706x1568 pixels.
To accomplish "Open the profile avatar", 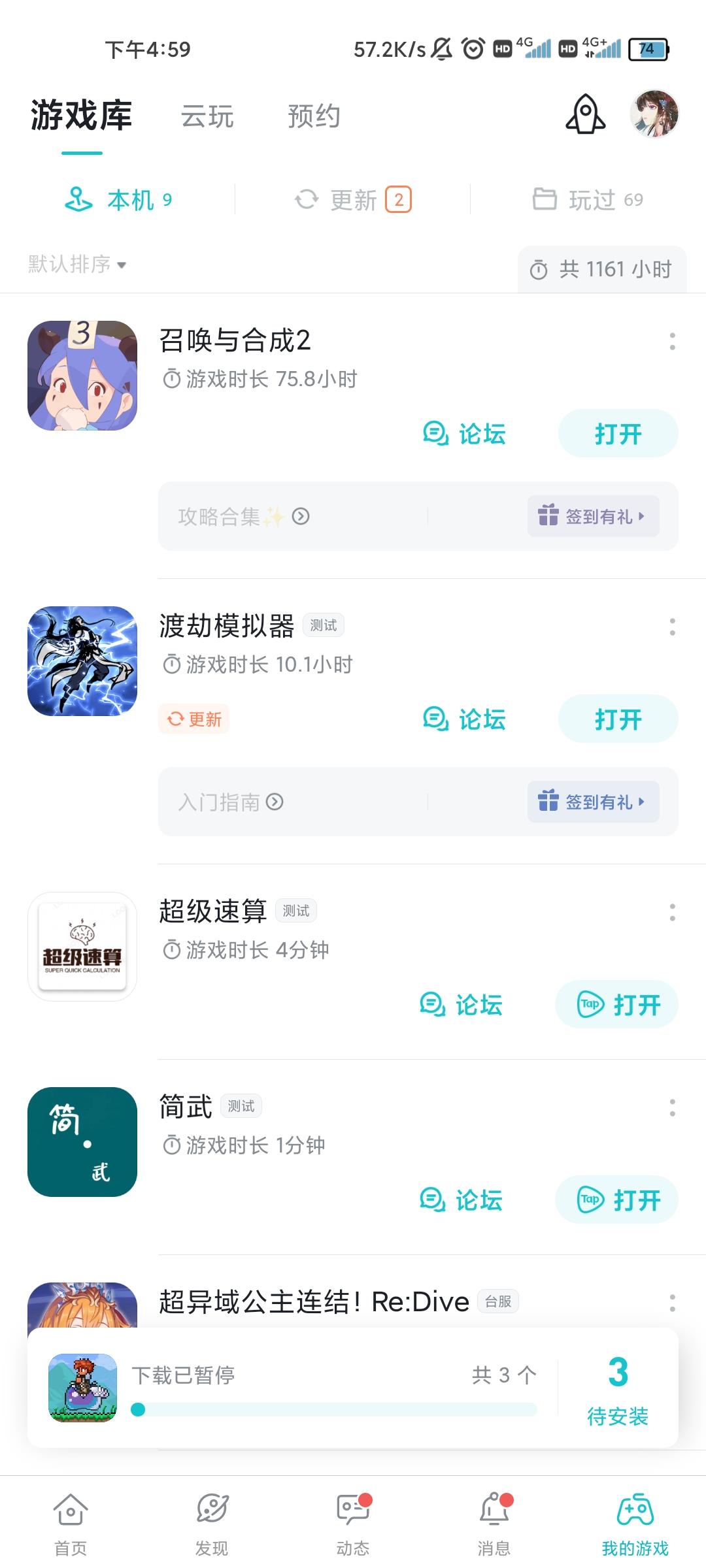I will [654, 114].
